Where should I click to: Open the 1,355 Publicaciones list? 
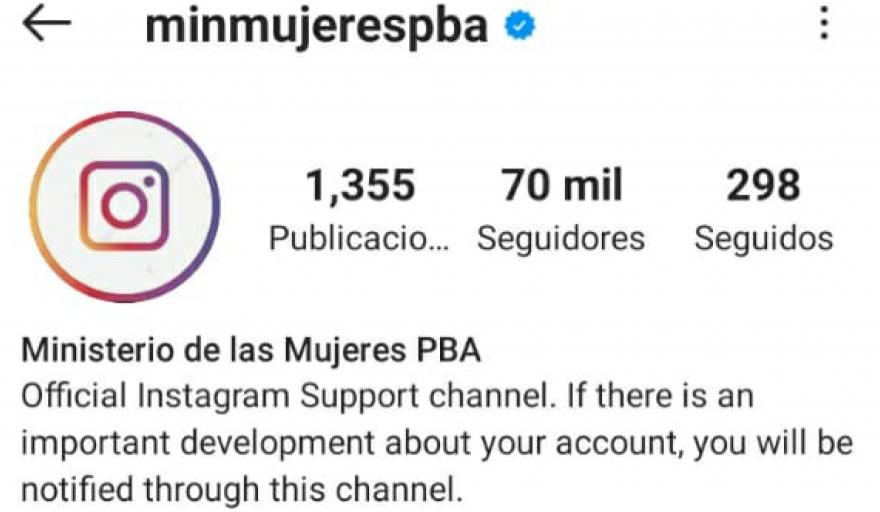point(360,210)
